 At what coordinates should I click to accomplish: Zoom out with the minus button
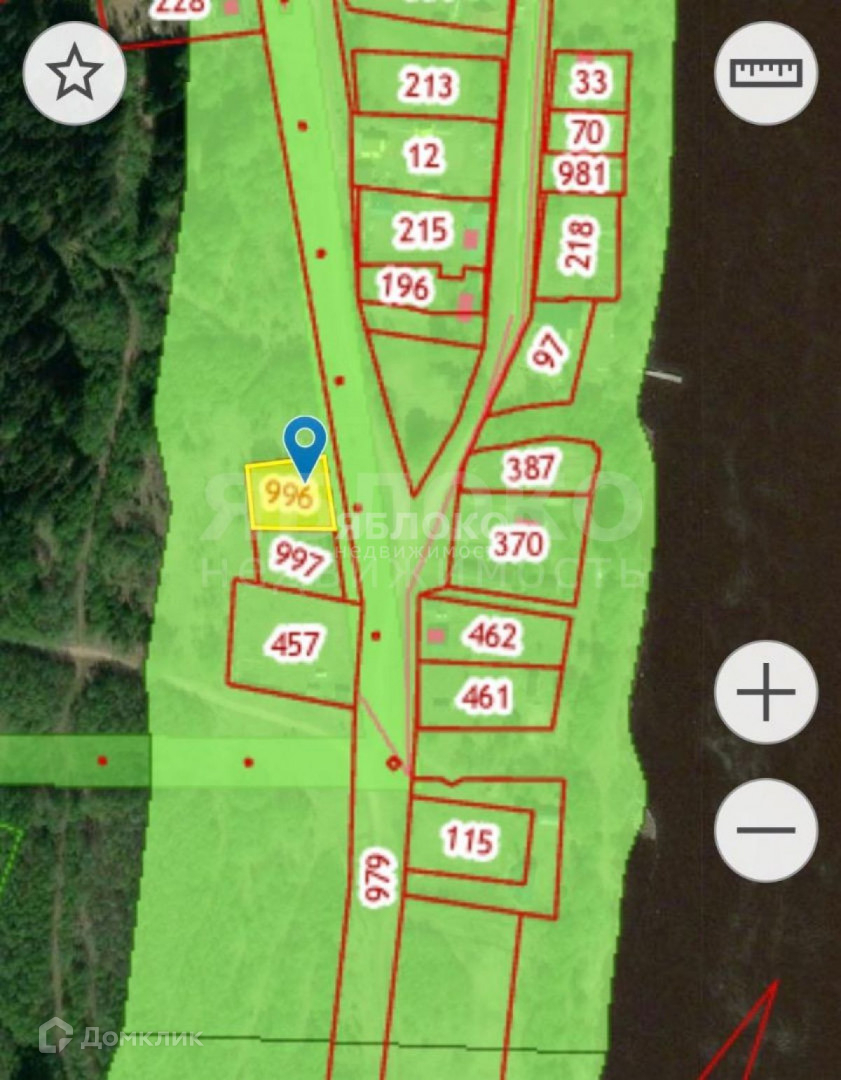(x=766, y=829)
